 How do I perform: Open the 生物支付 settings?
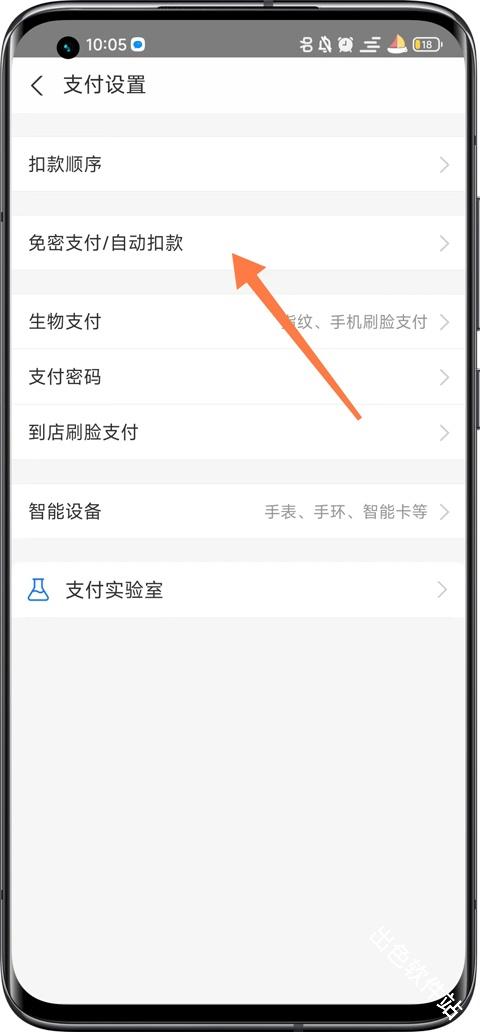[x=238, y=322]
